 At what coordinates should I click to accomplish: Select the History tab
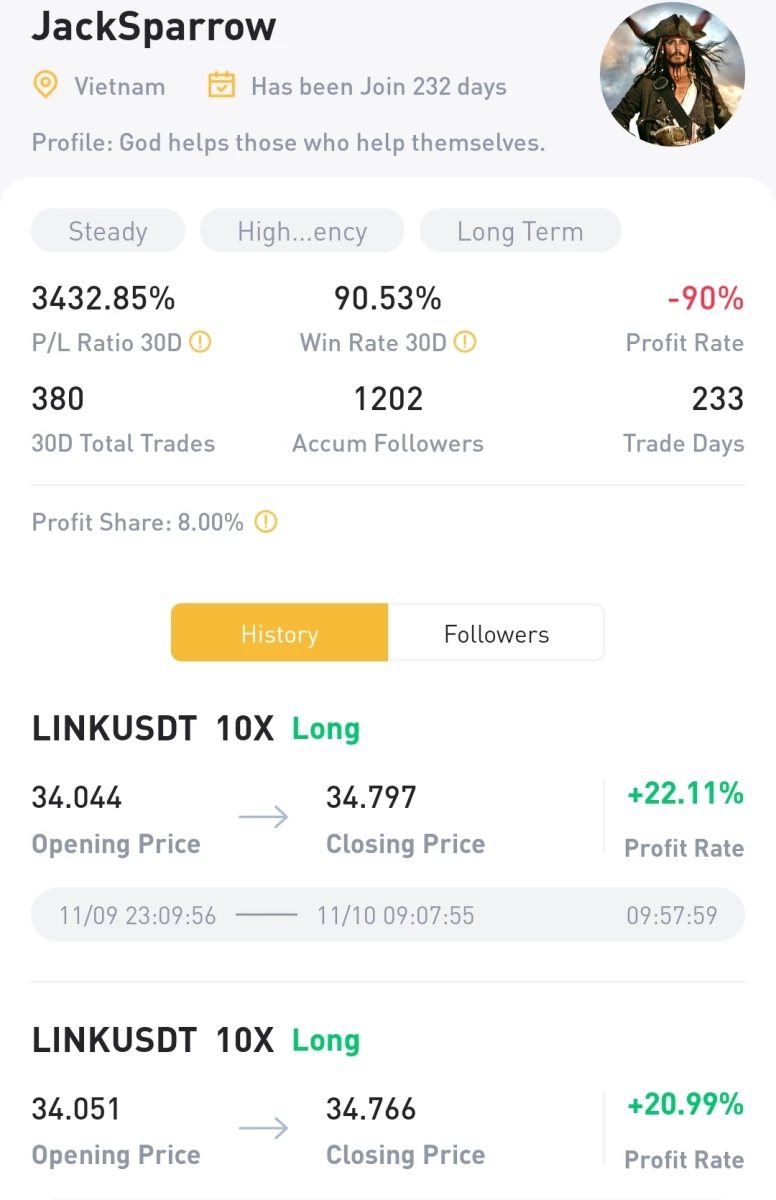(279, 633)
